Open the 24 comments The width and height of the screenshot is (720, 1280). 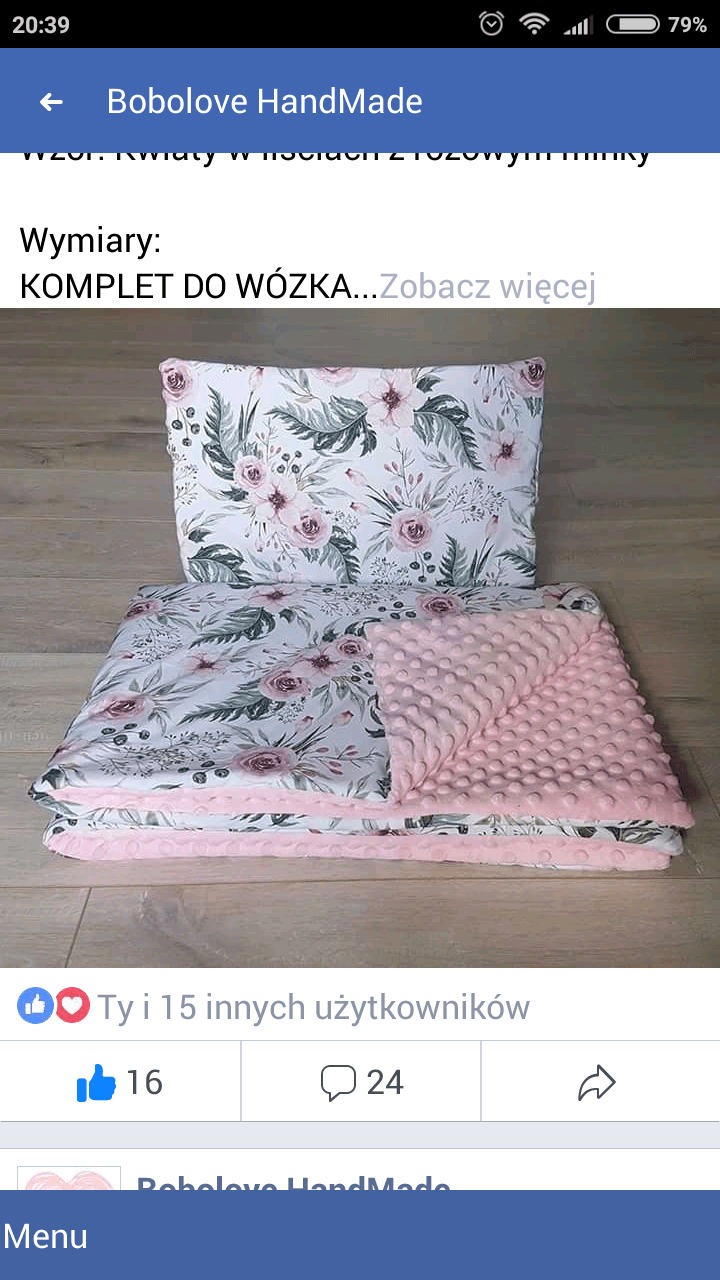pyautogui.click(x=361, y=1082)
